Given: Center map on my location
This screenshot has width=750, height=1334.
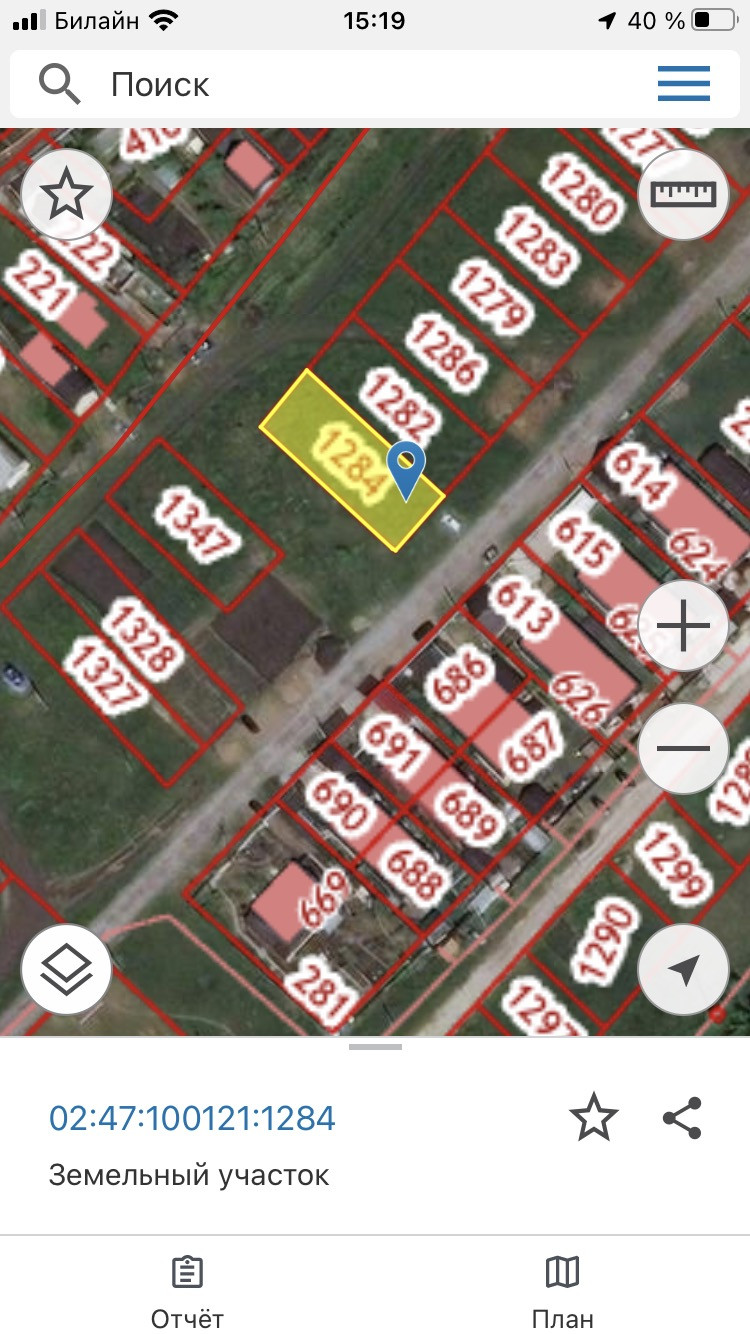Looking at the screenshot, I should click(x=684, y=970).
